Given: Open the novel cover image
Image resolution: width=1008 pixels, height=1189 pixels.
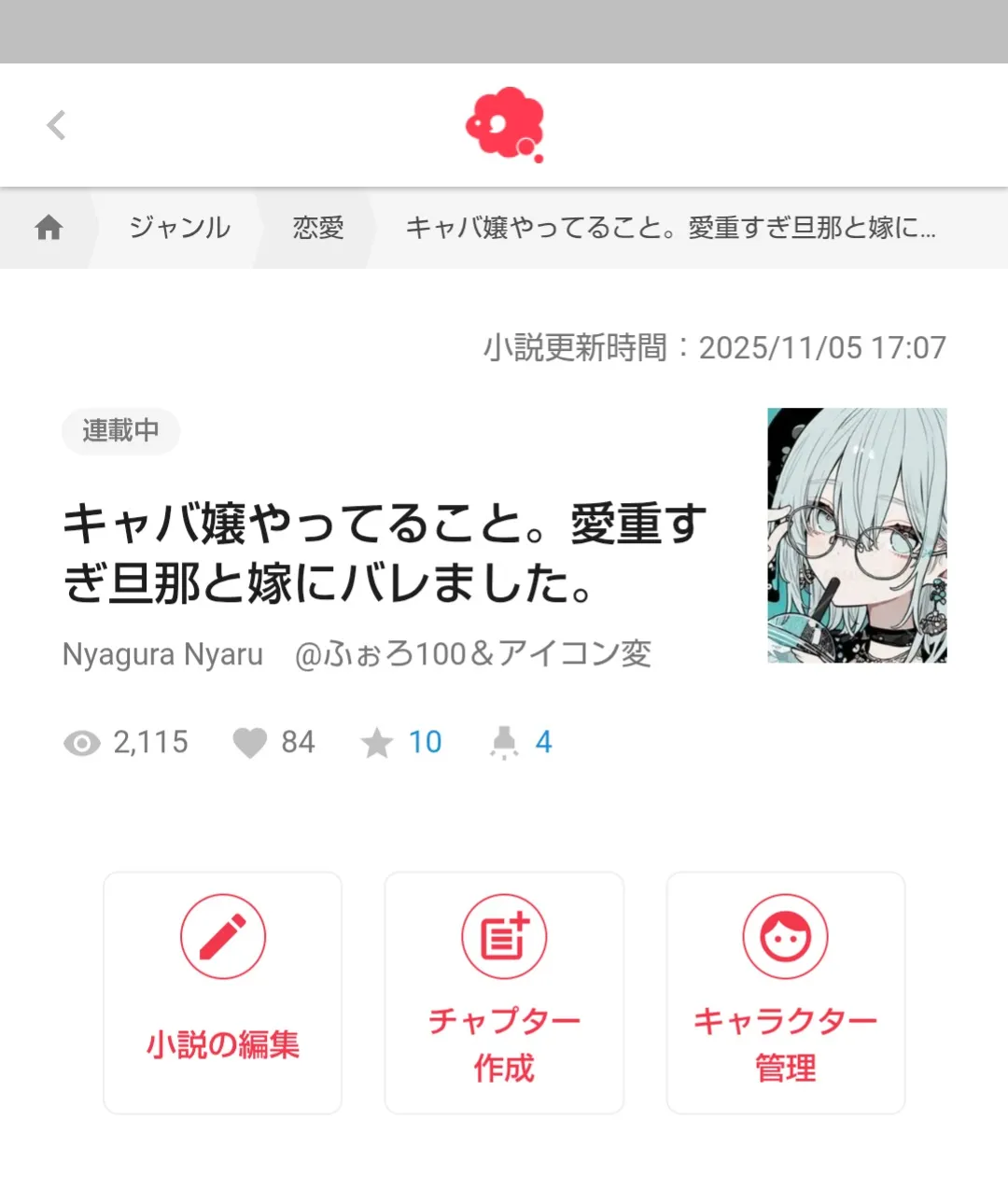Looking at the screenshot, I should coord(857,536).
